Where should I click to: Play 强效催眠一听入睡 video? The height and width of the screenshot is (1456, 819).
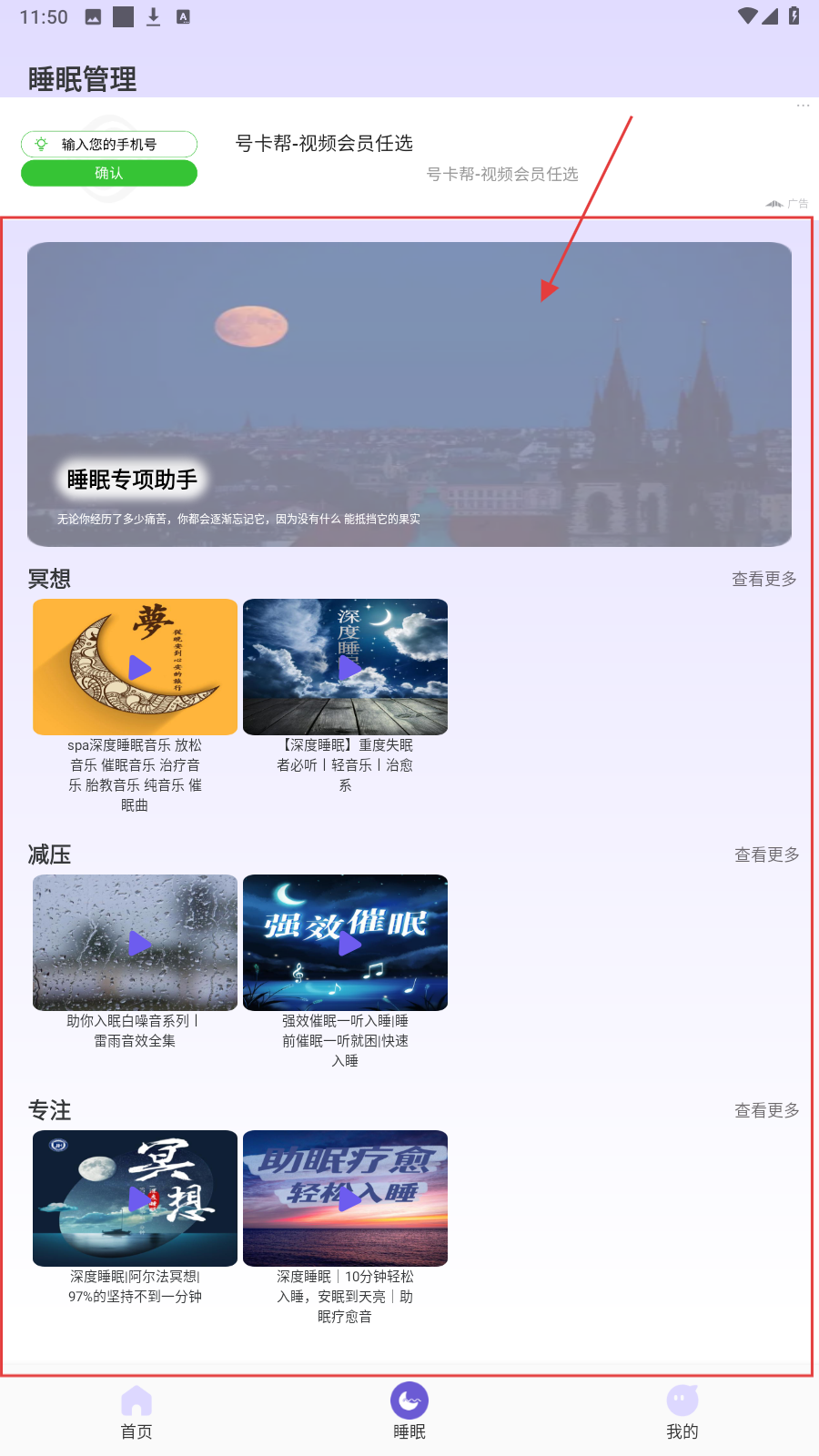[345, 943]
